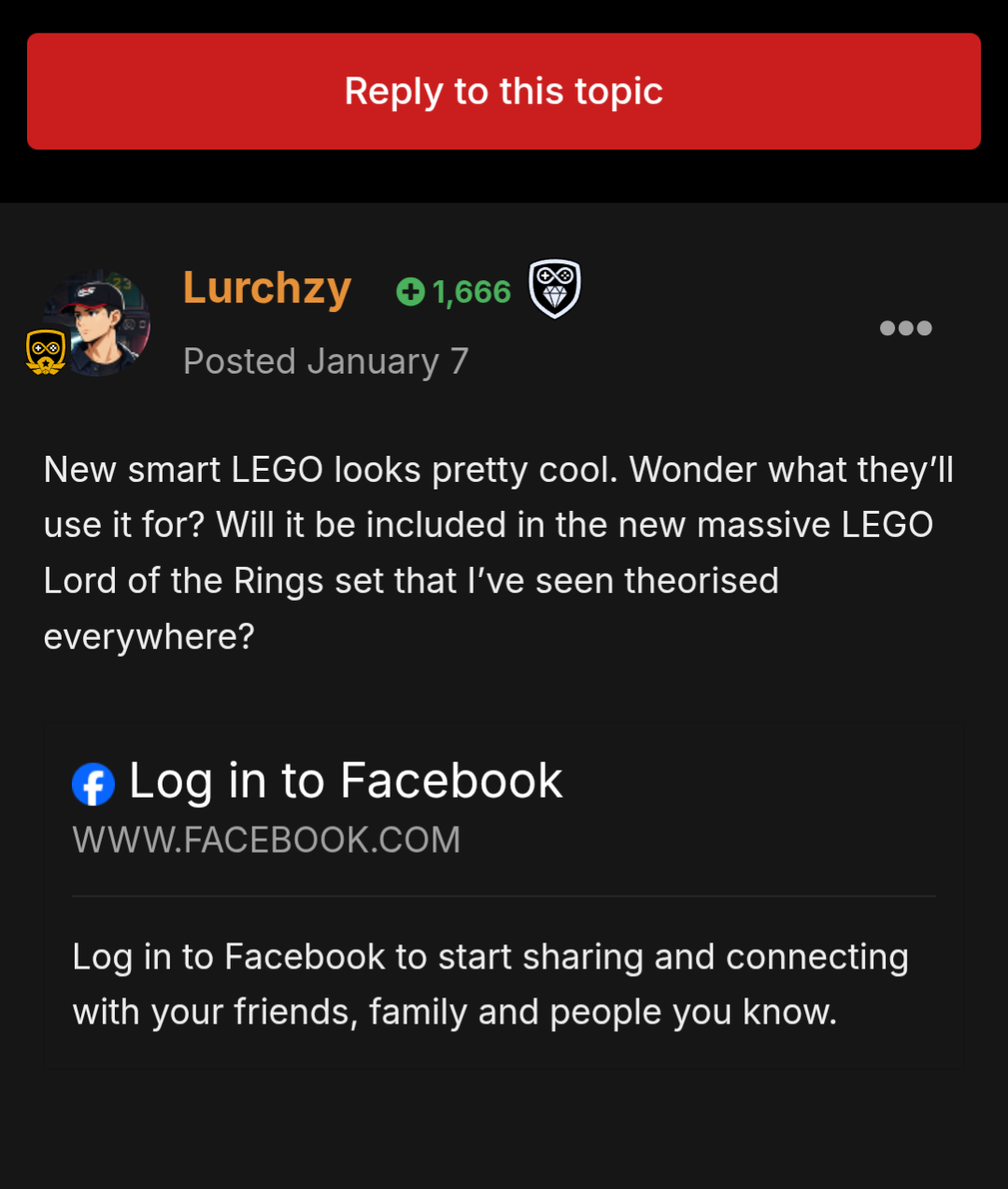The height and width of the screenshot is (1189, 1008).
Task: Open the post options three-dot menu
Action: pos(905,328)
